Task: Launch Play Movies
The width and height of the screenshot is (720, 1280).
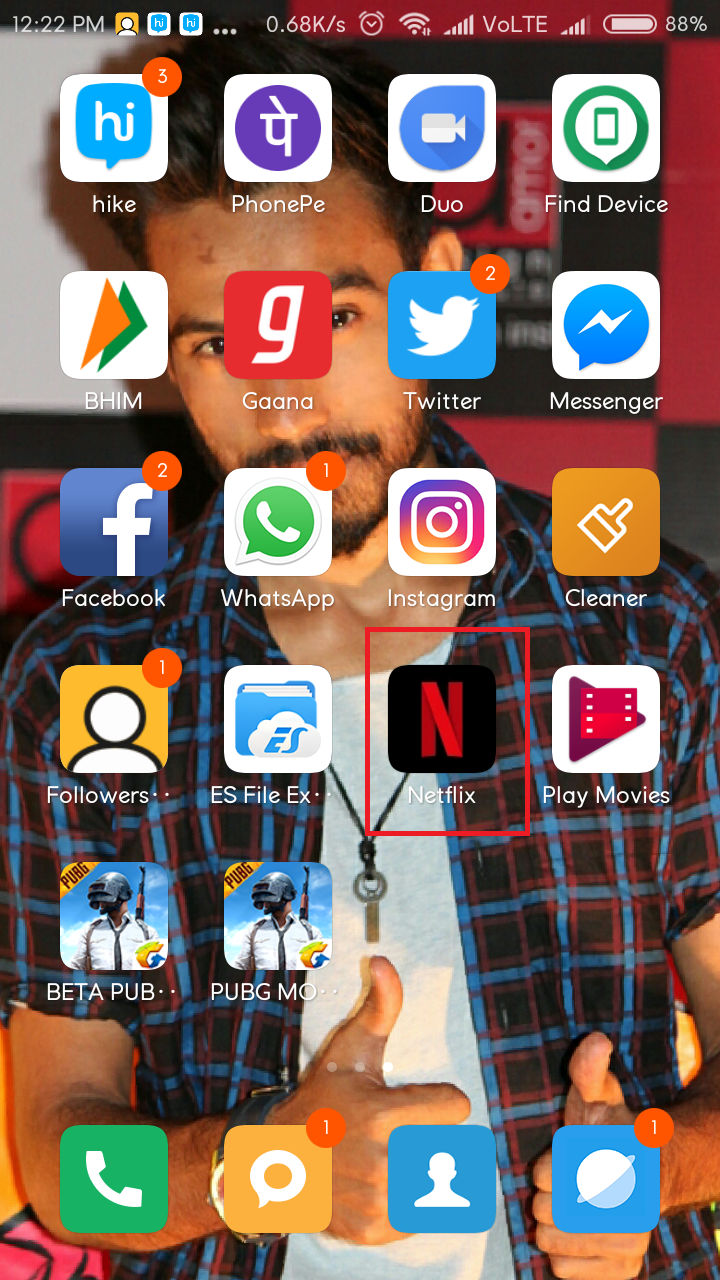Action: 606,719
